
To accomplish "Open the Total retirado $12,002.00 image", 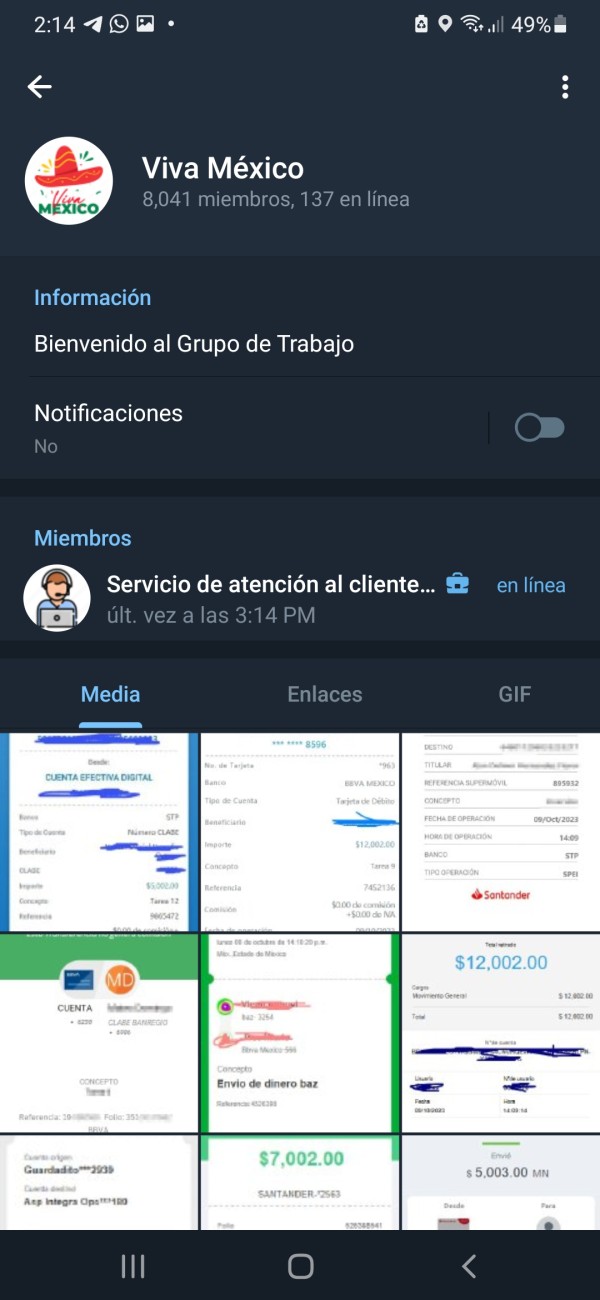I will click(501, 1033).
